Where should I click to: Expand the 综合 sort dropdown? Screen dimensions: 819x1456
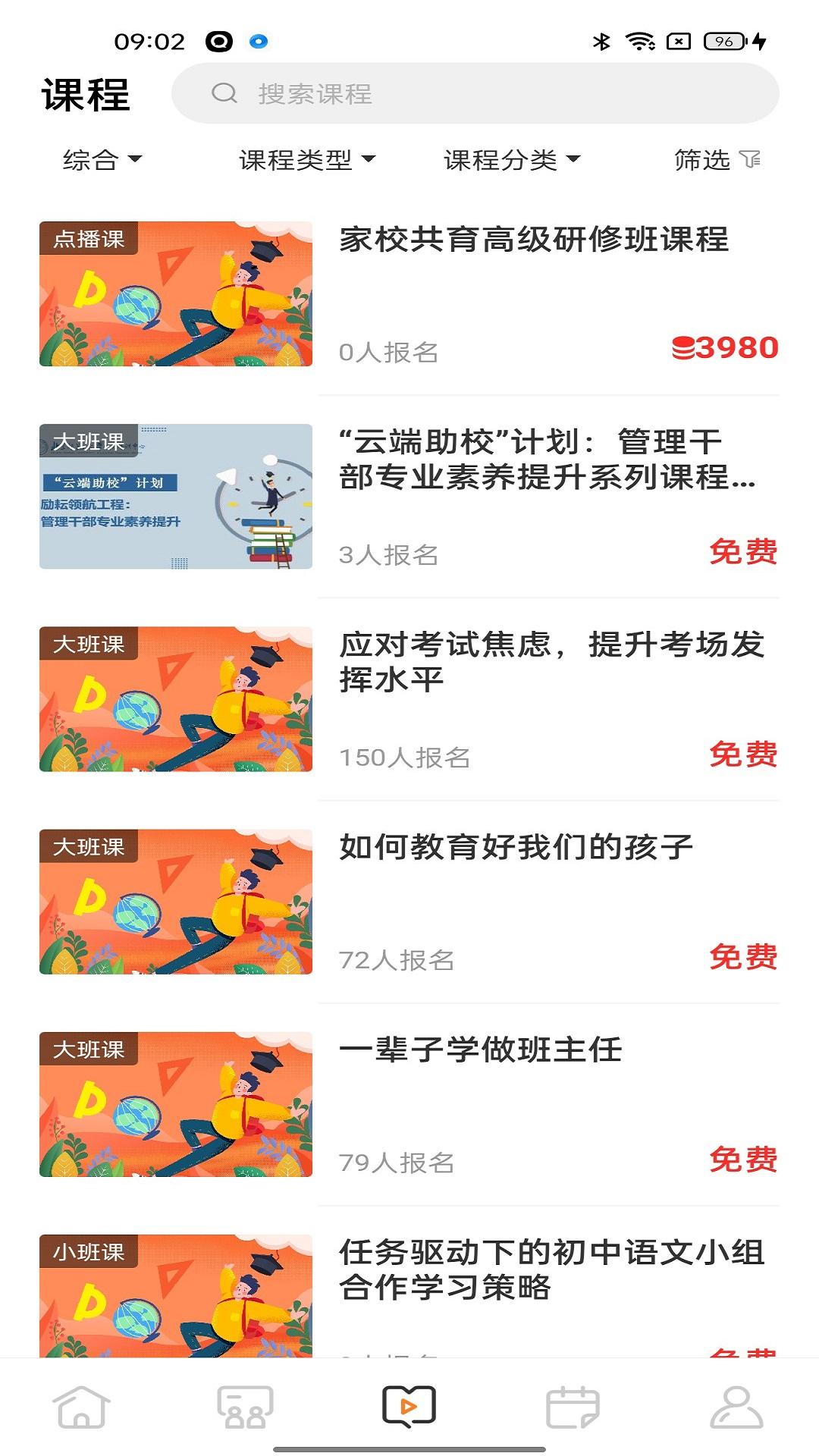click(102, 160)
